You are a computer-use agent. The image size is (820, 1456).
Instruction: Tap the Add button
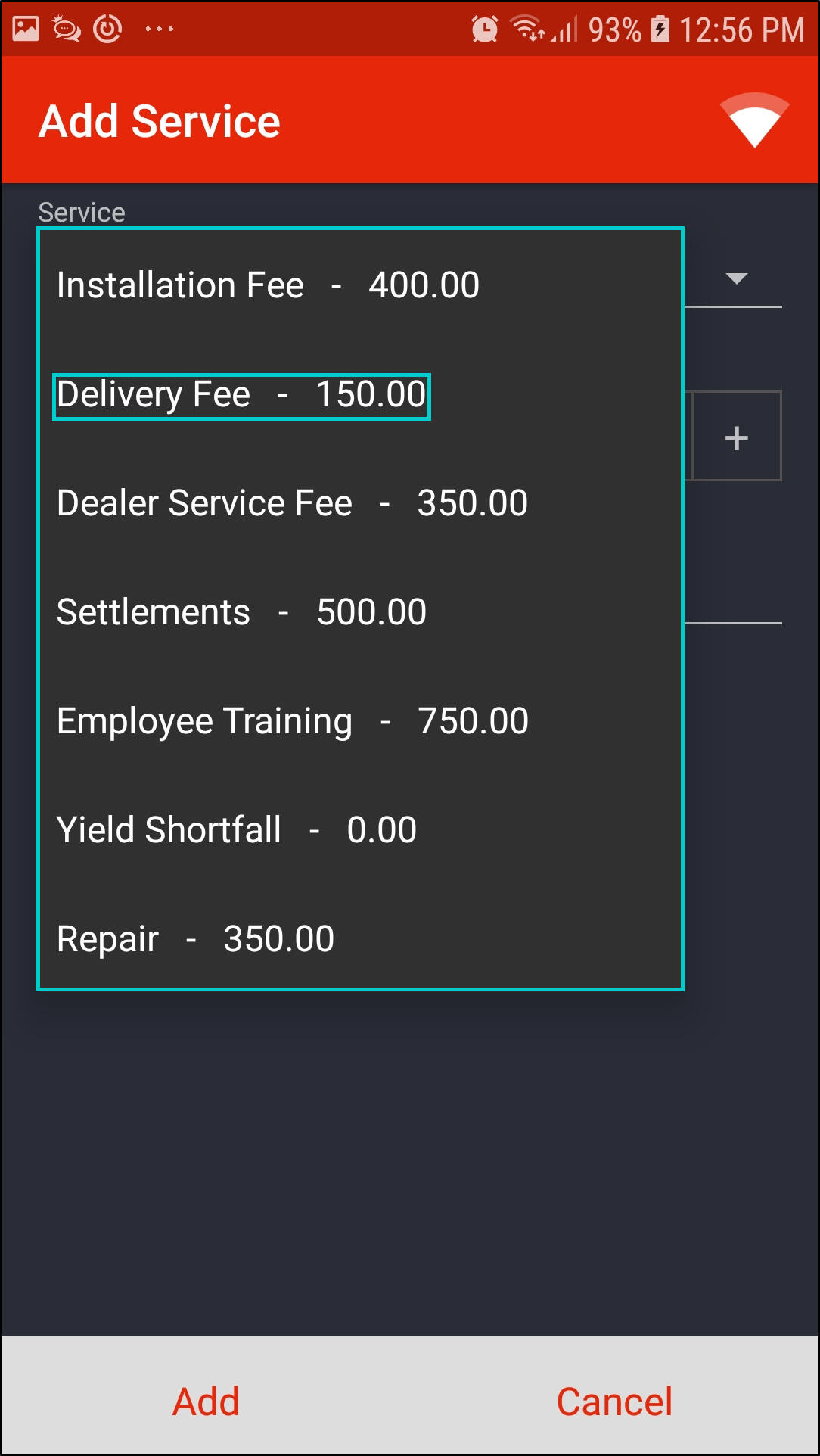pos(206,1401)
